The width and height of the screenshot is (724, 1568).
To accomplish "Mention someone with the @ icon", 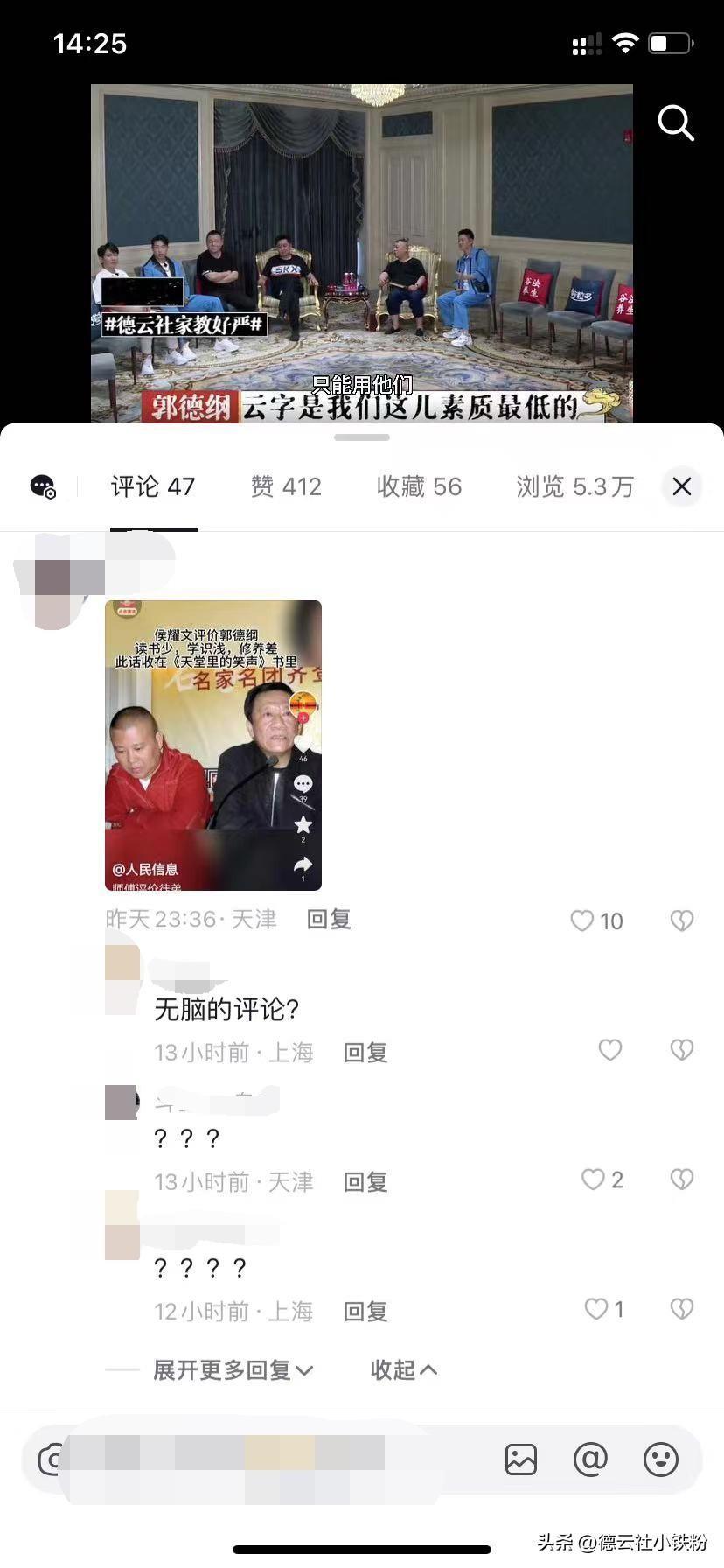I will point(590,1459).
